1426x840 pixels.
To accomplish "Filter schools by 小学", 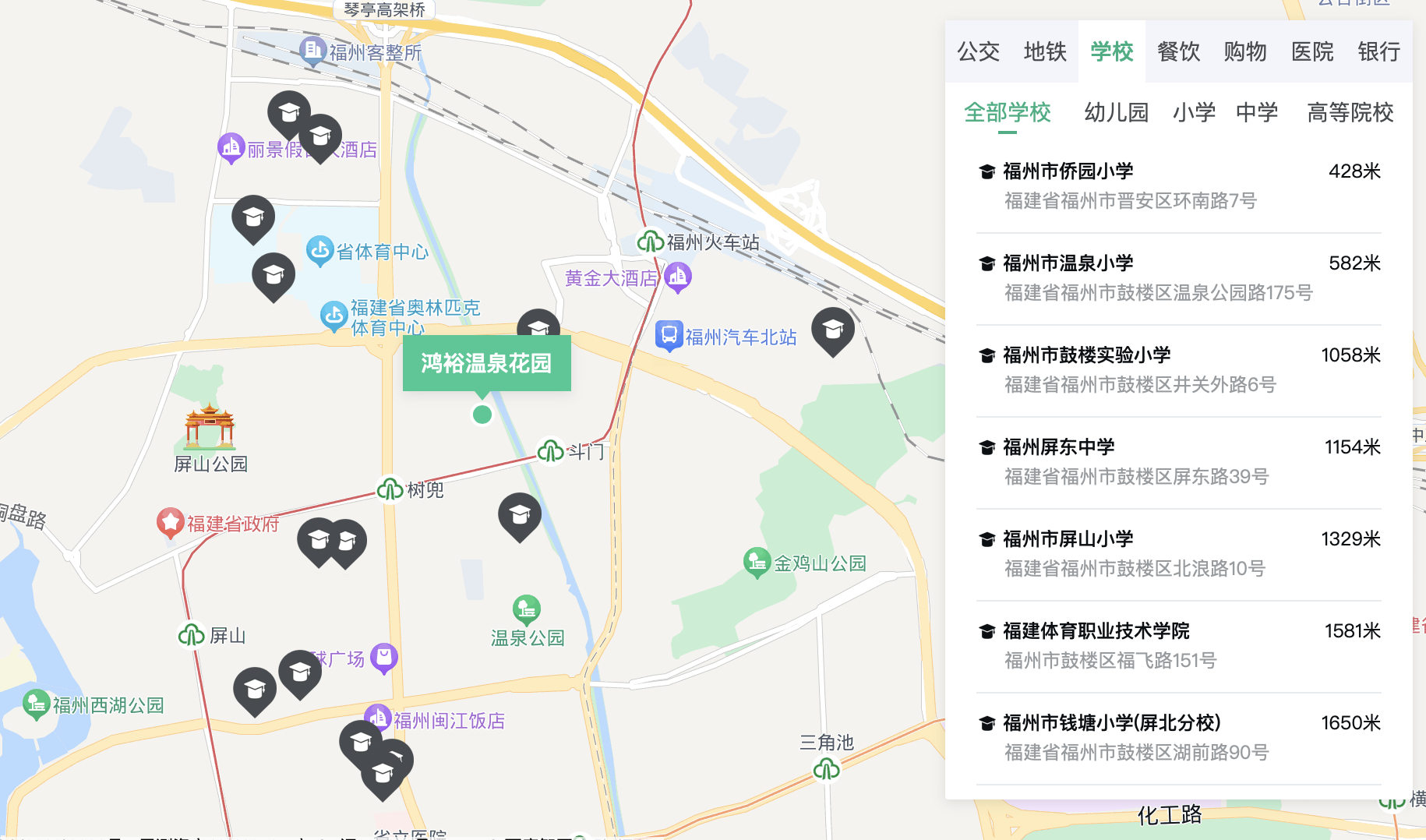I will pyautogui.click(x=1194, y=112).
